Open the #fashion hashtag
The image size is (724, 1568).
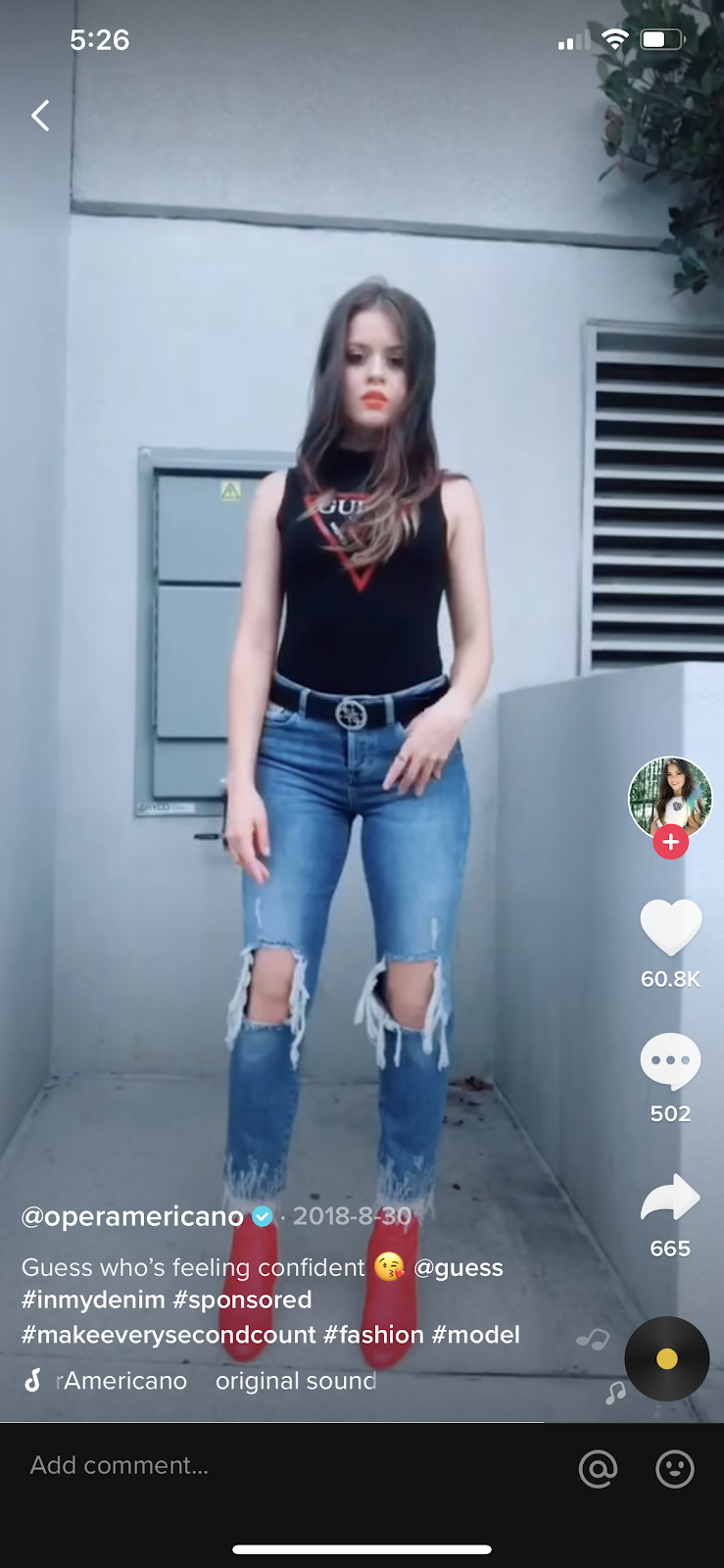click(x=373, y=1335)
